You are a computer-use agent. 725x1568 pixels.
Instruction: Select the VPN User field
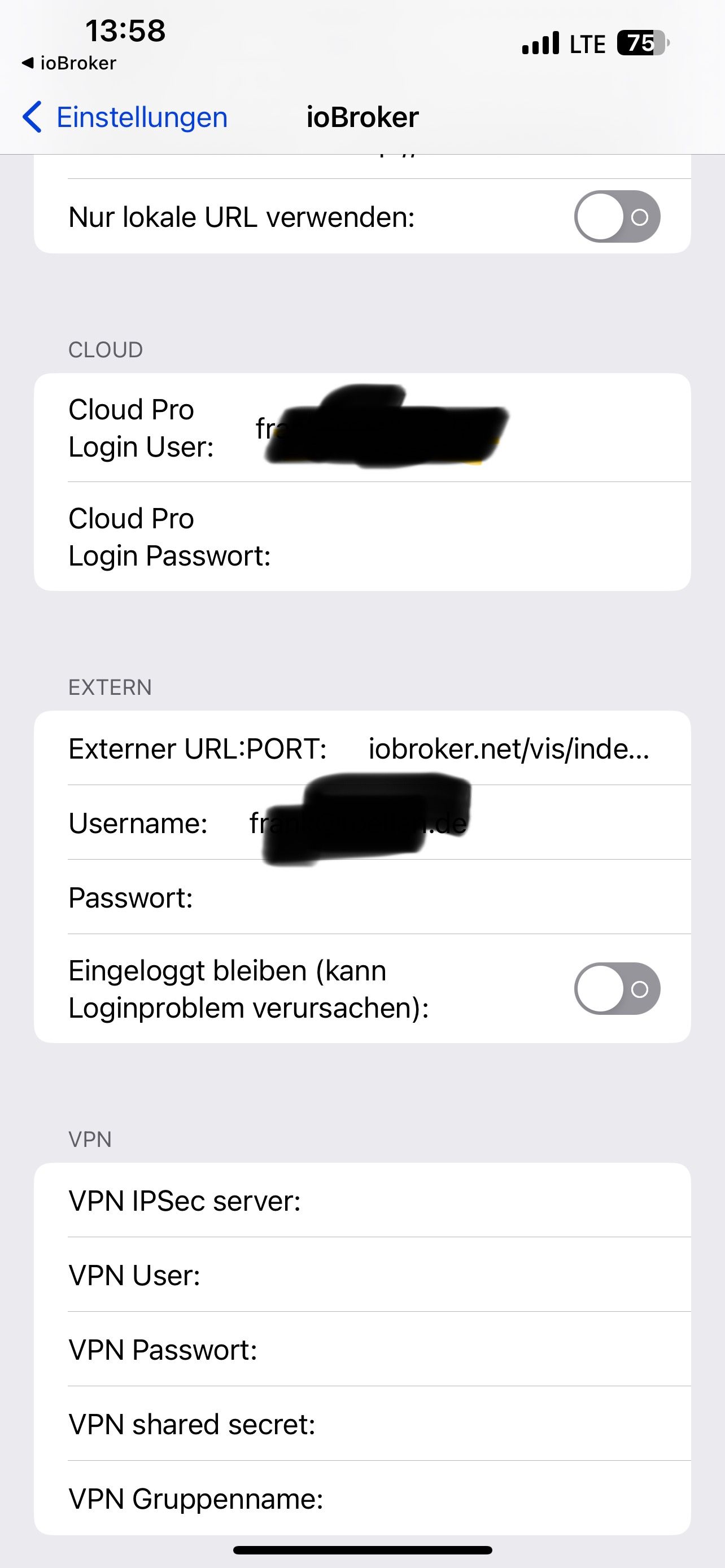coord(438,1275)
